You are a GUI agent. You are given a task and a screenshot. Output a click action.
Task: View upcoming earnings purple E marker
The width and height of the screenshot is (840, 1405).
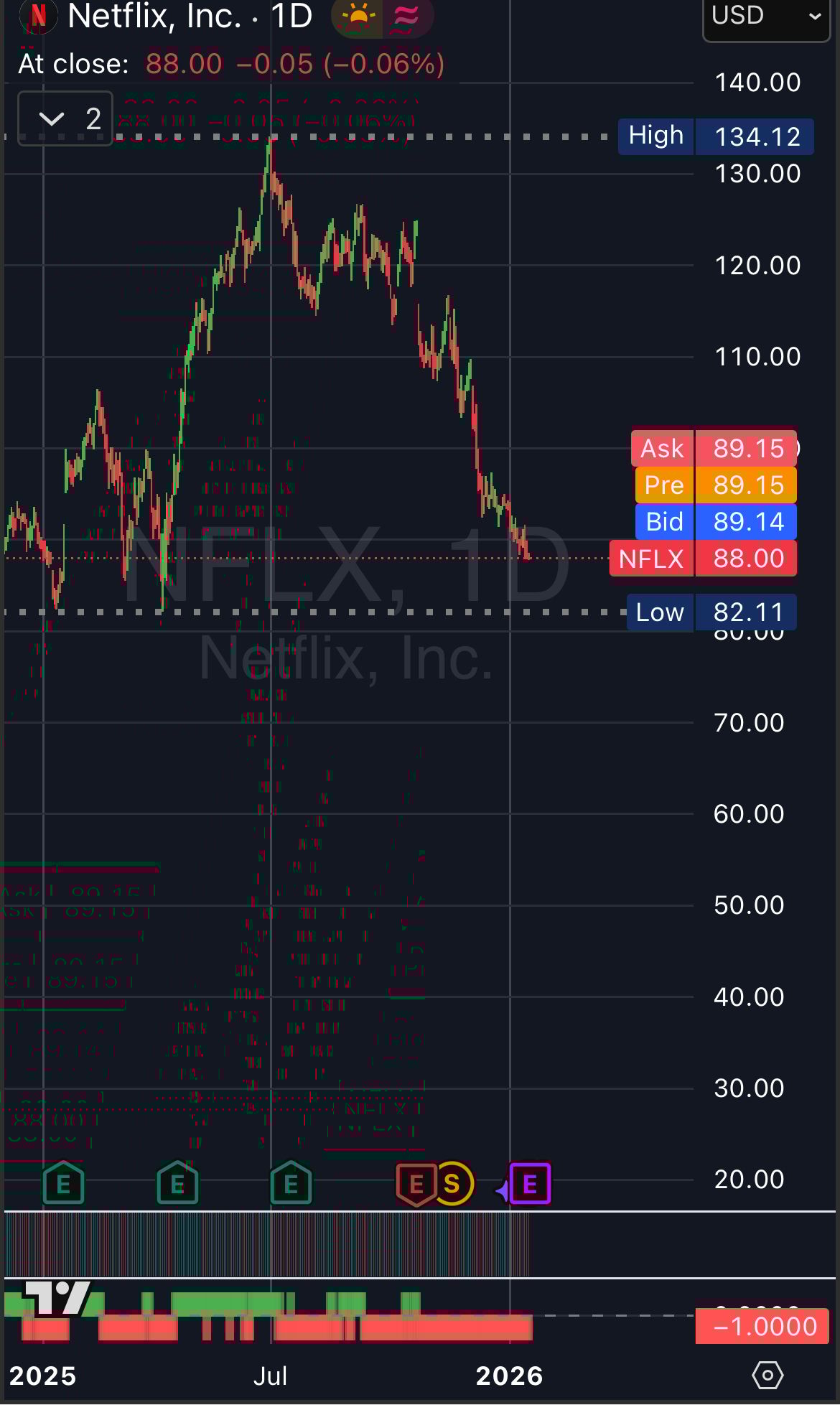[x=530, y=1184]
